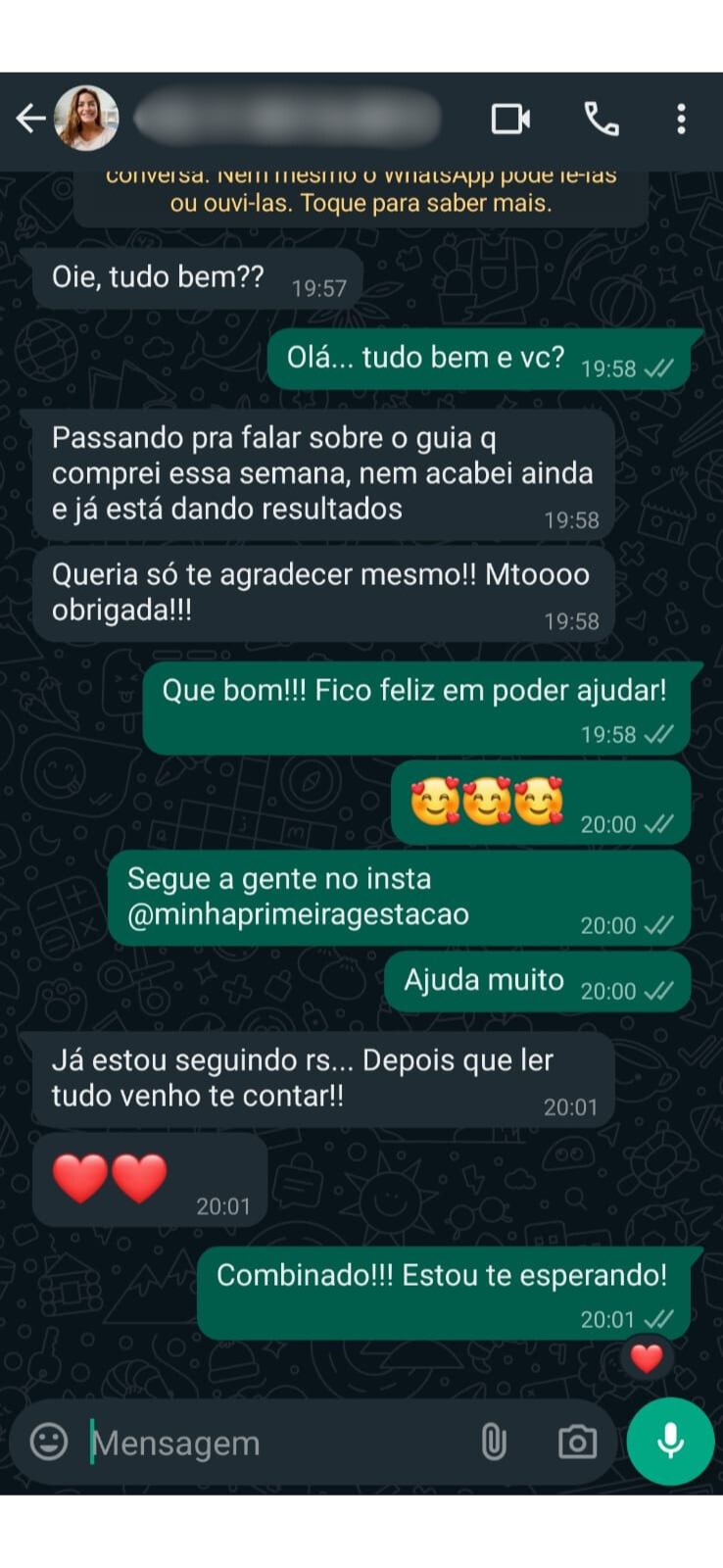Start a voice call
The width and height of the screenshot is (723, 1568).
[602, 119]
